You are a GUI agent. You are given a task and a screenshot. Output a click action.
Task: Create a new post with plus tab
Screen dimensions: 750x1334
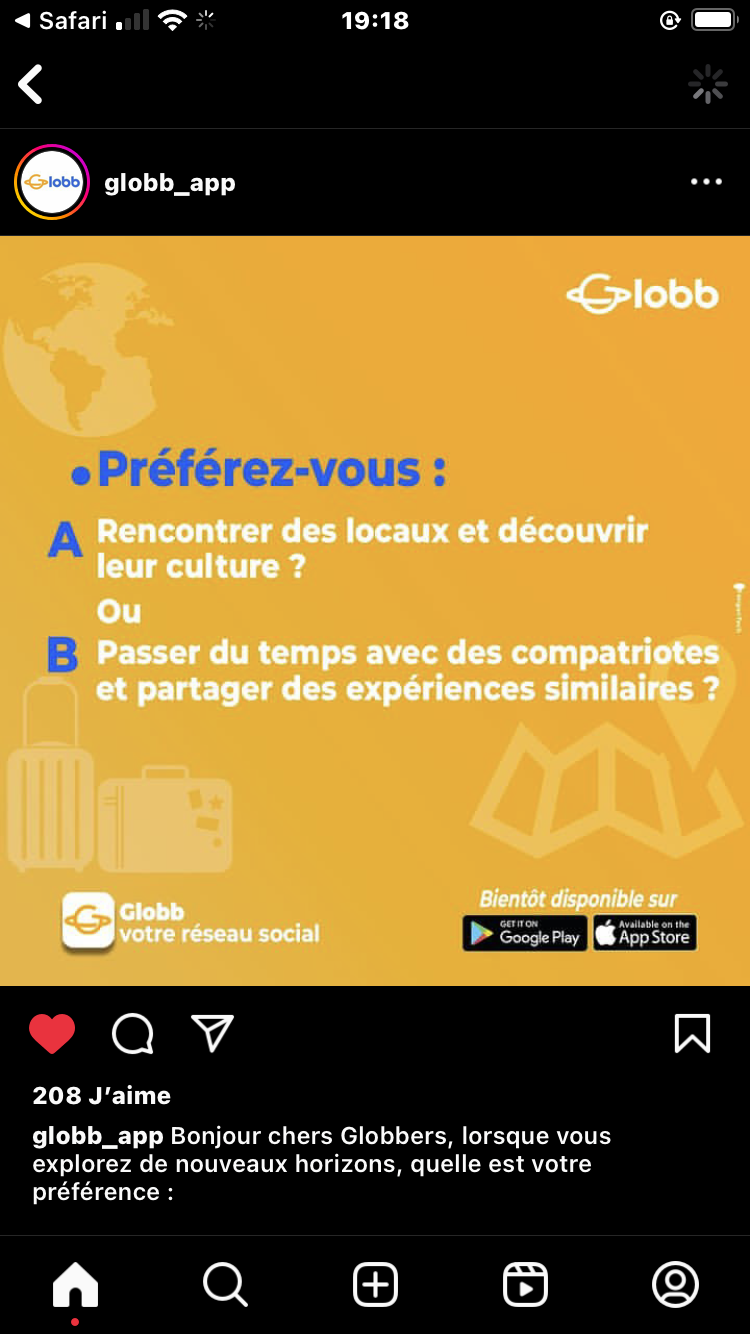click(x=375, y=1284)
